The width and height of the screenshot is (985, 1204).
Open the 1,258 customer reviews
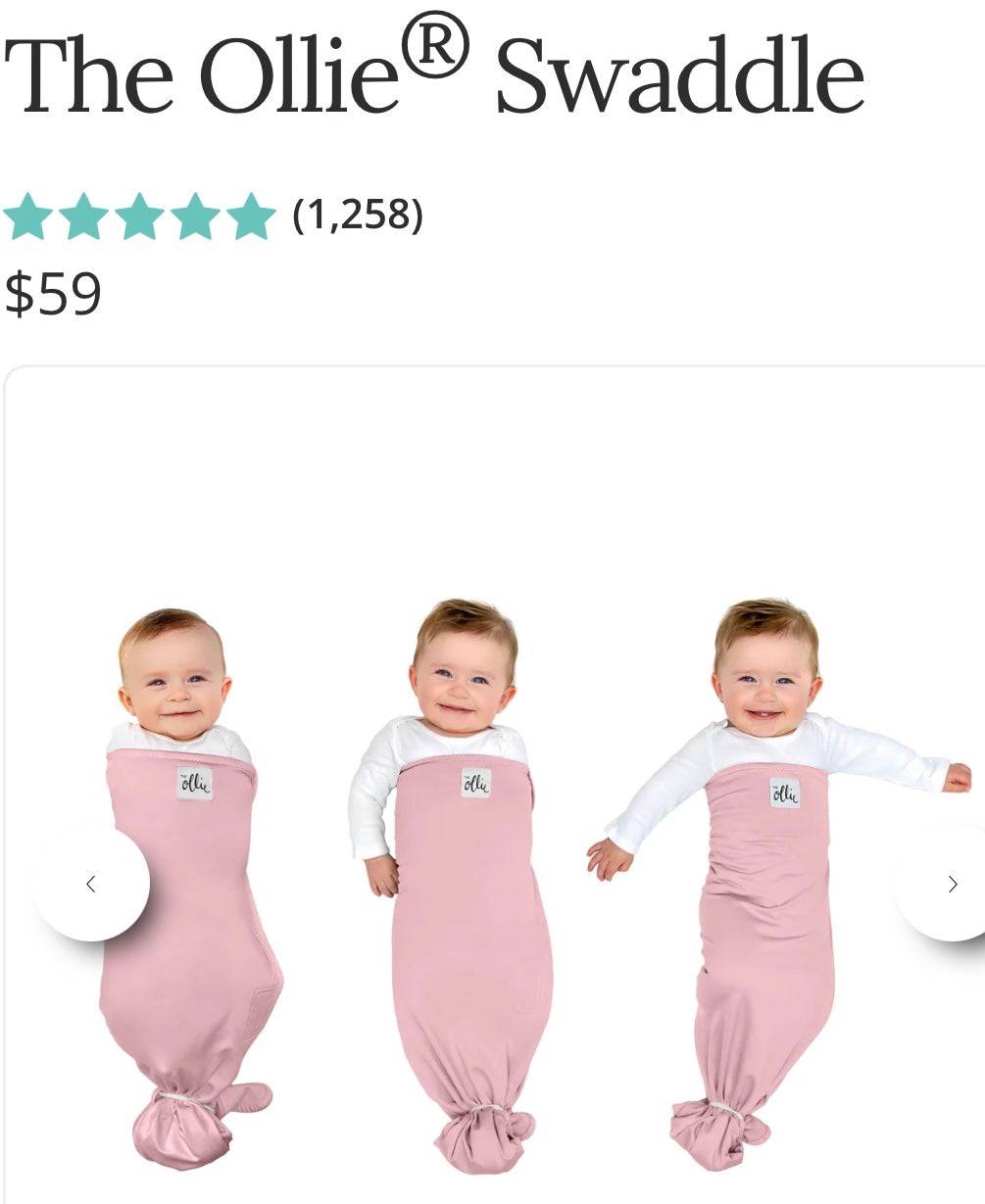[x=358, y=215]
